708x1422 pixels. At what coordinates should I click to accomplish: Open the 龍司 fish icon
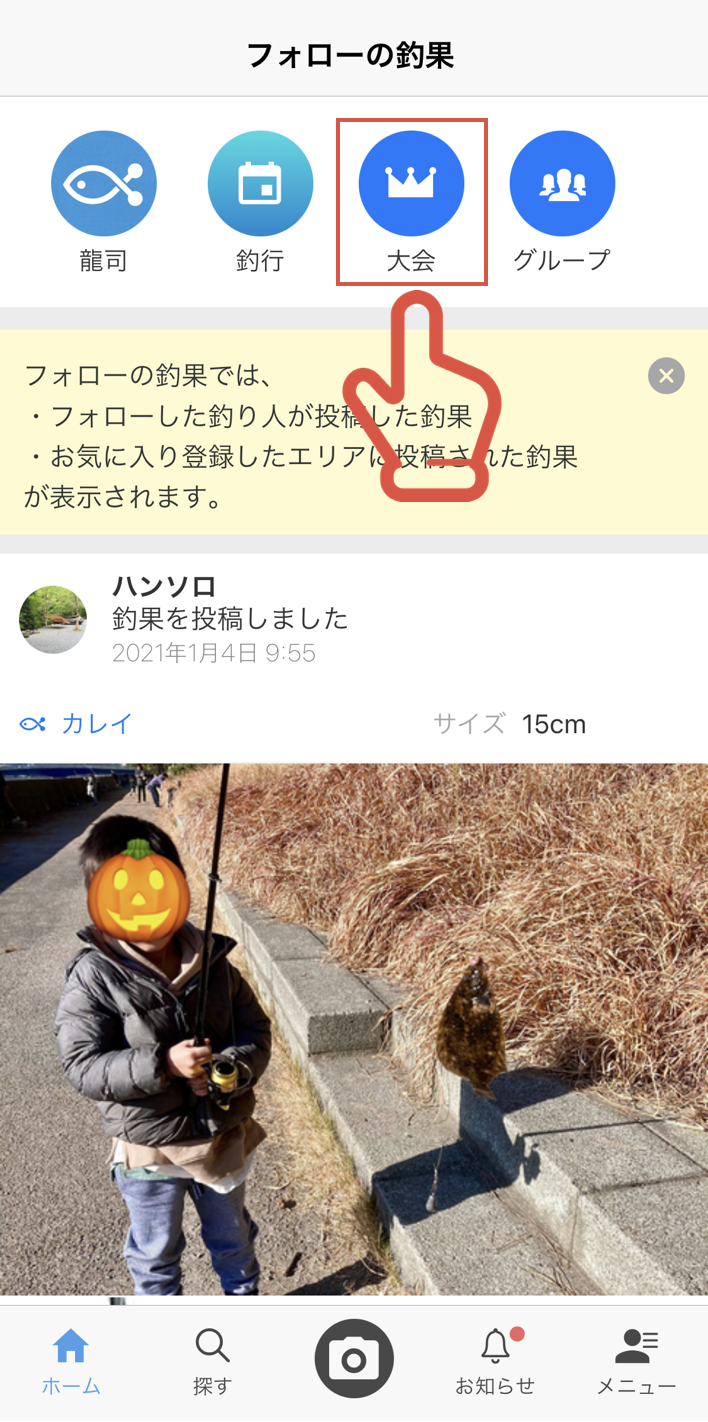[x=104, y=184]
